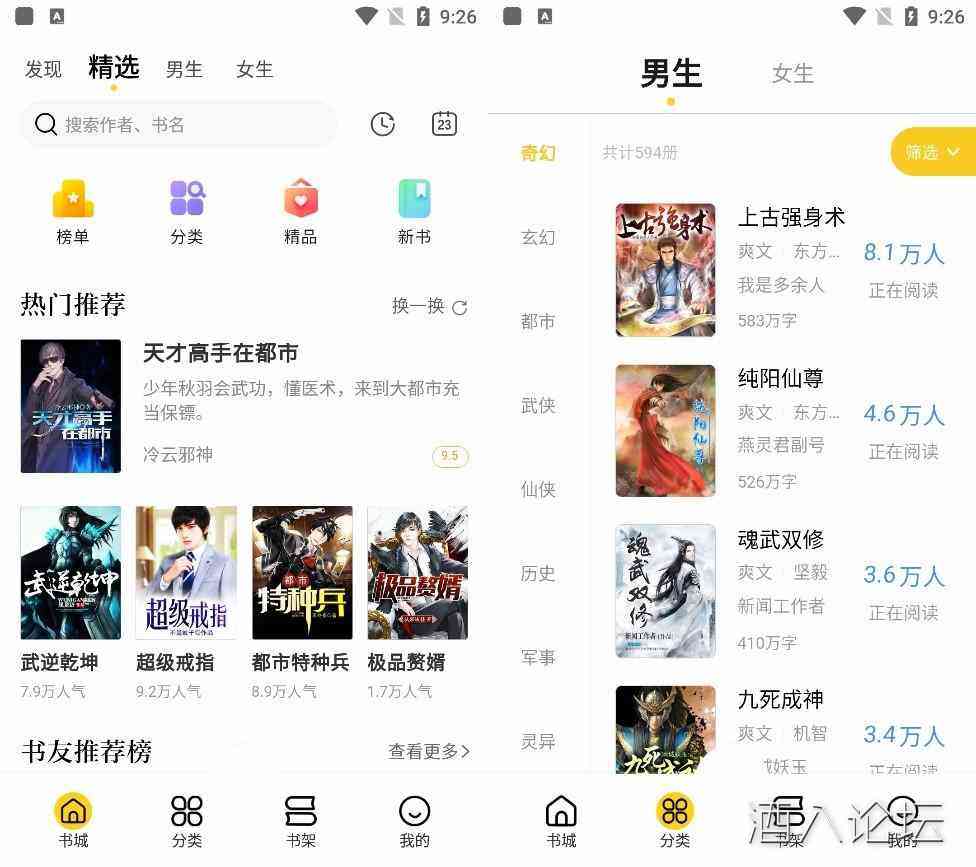Open the book 天才高手在都市
Screen dimensions: 976x867
pos(220,353)
